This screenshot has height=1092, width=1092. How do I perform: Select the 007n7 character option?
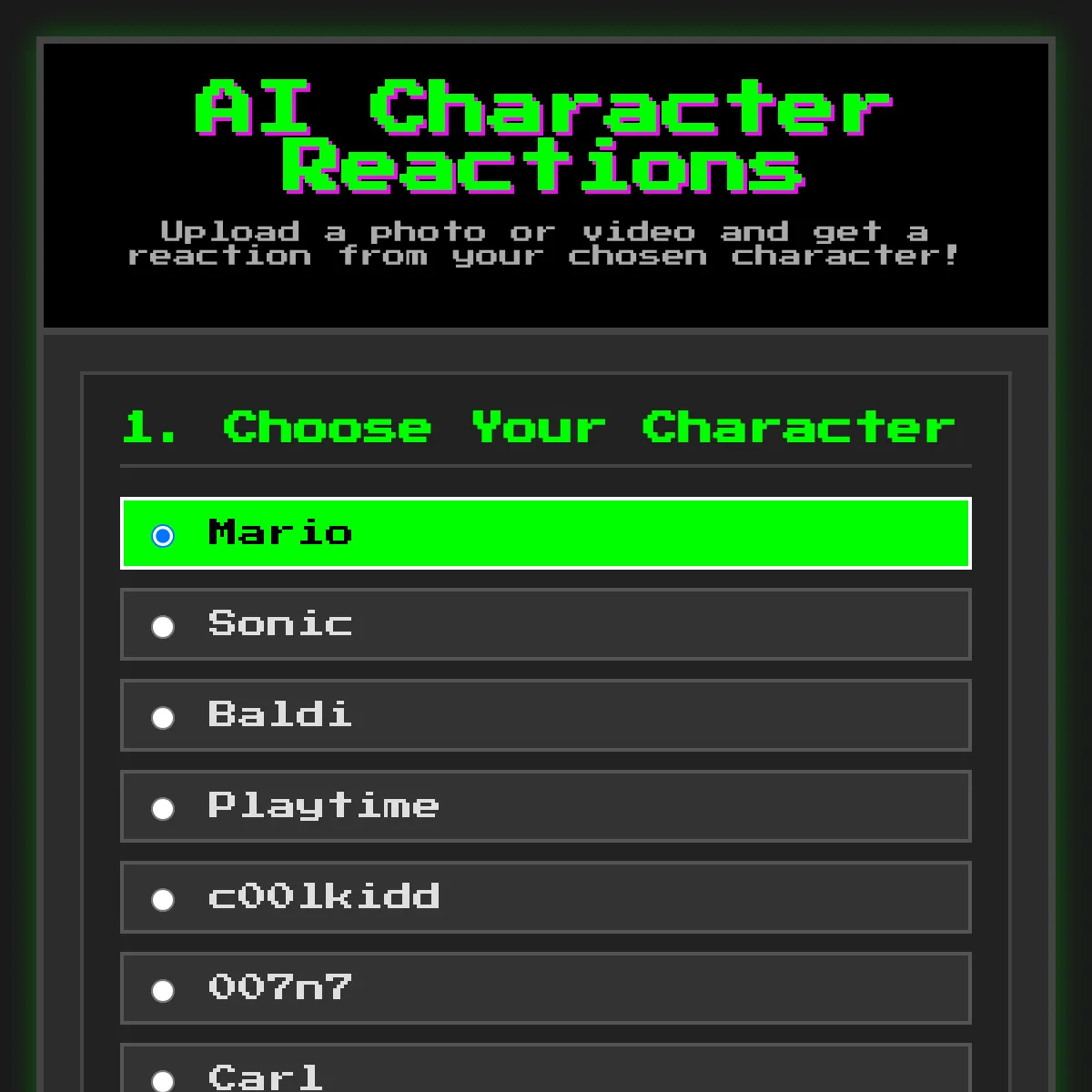(x=163, y=990)
